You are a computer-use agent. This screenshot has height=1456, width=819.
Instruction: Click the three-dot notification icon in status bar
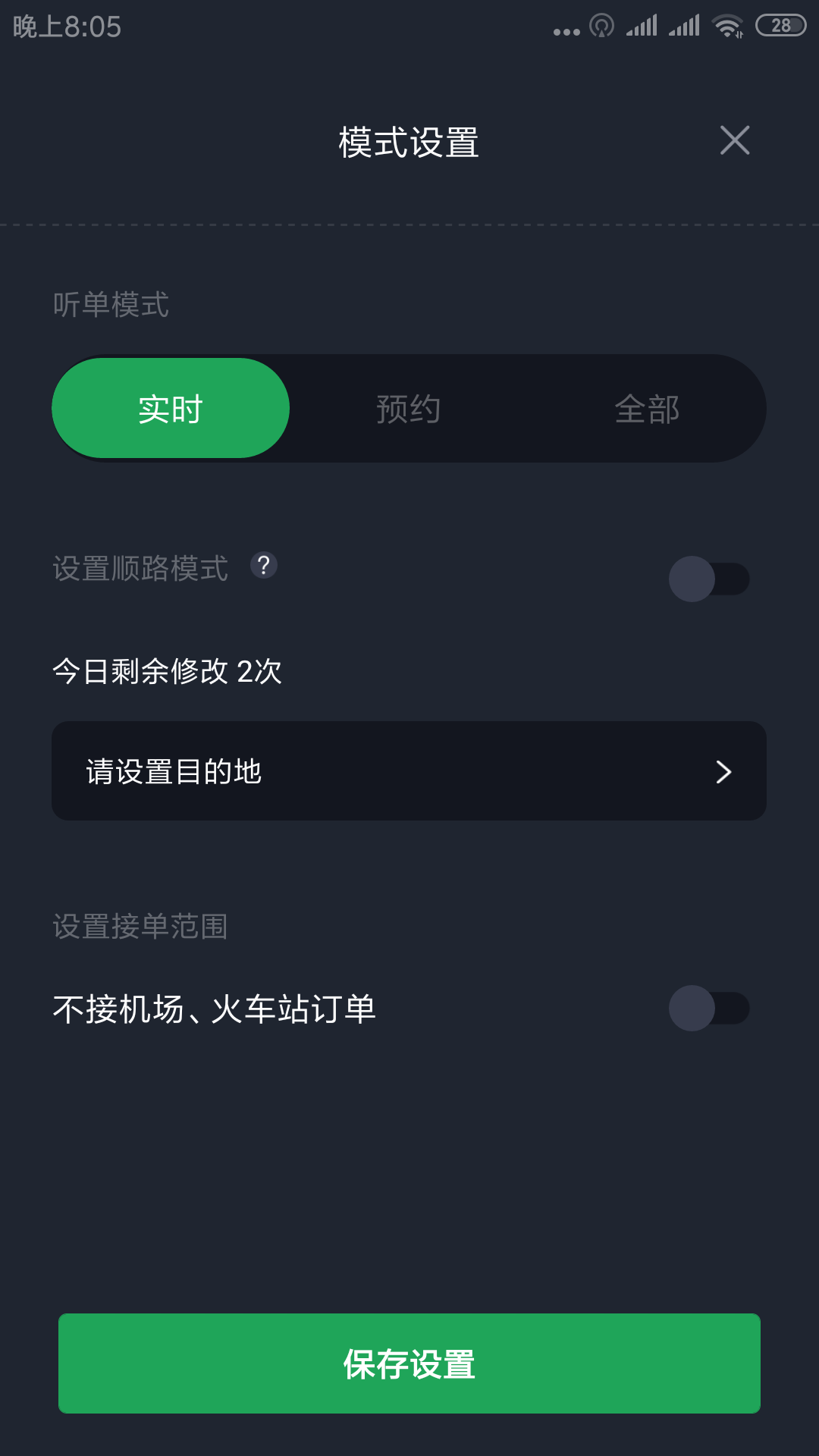pyautogui.click(x=565, y=29)
